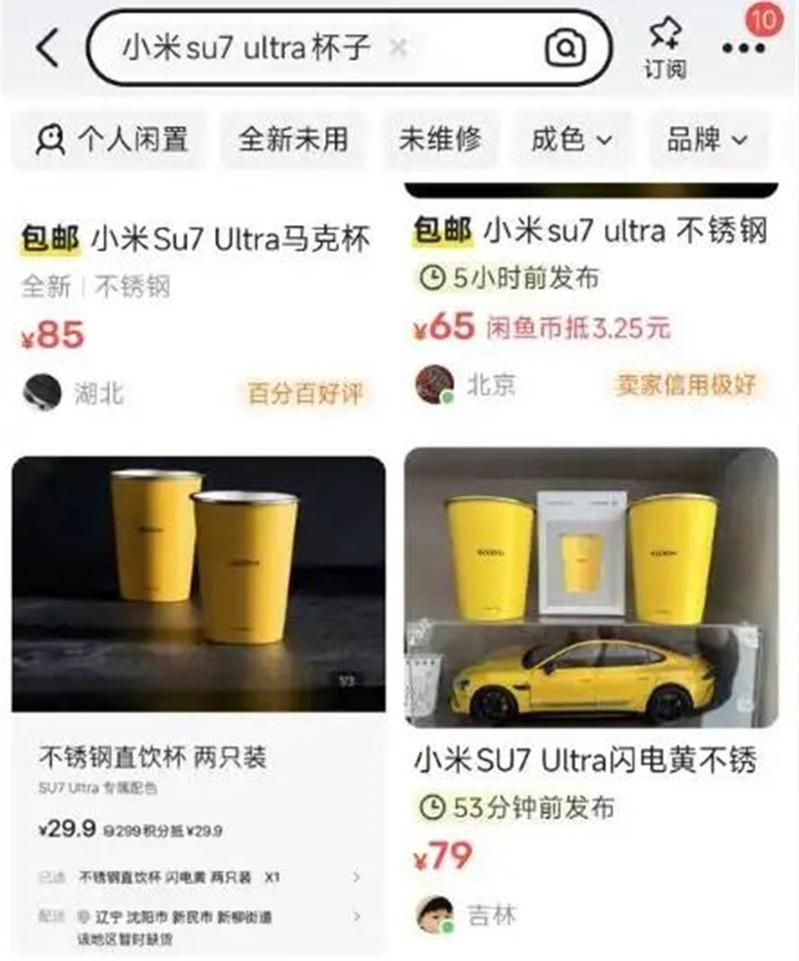Subscribe to this search via 订阅
The height and width of the screenshot is (961, 799).
click(664, 47)
